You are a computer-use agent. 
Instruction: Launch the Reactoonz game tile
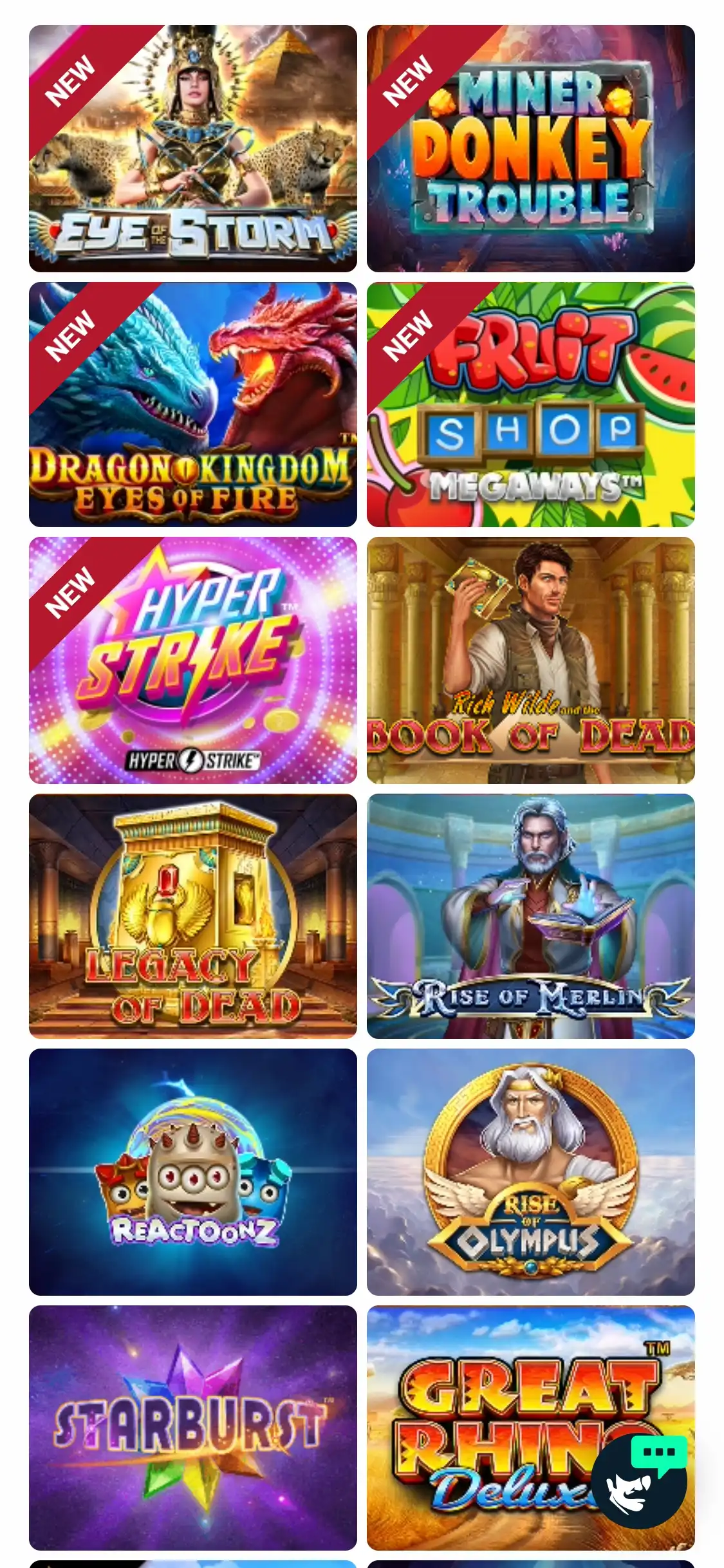[x=192, y=1171]
